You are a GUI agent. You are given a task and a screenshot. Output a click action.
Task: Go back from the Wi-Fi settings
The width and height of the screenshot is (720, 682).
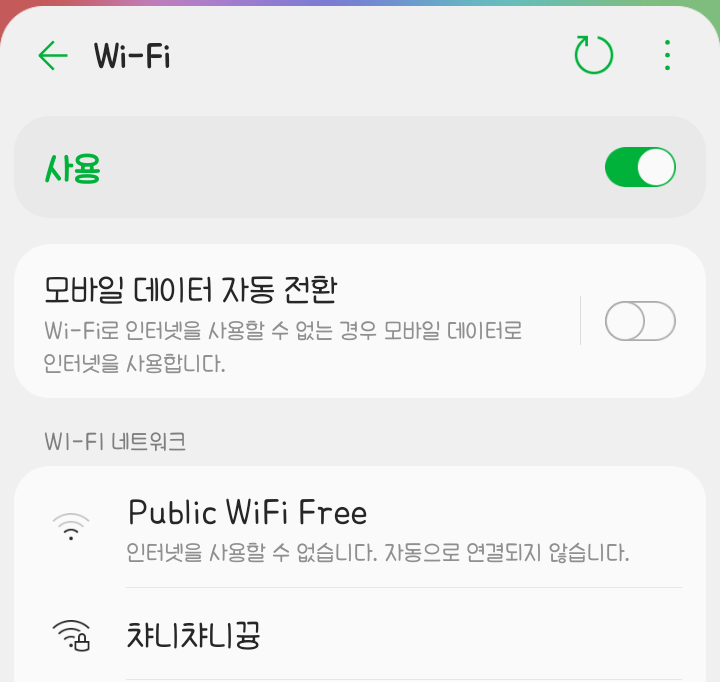pos(52,56)
